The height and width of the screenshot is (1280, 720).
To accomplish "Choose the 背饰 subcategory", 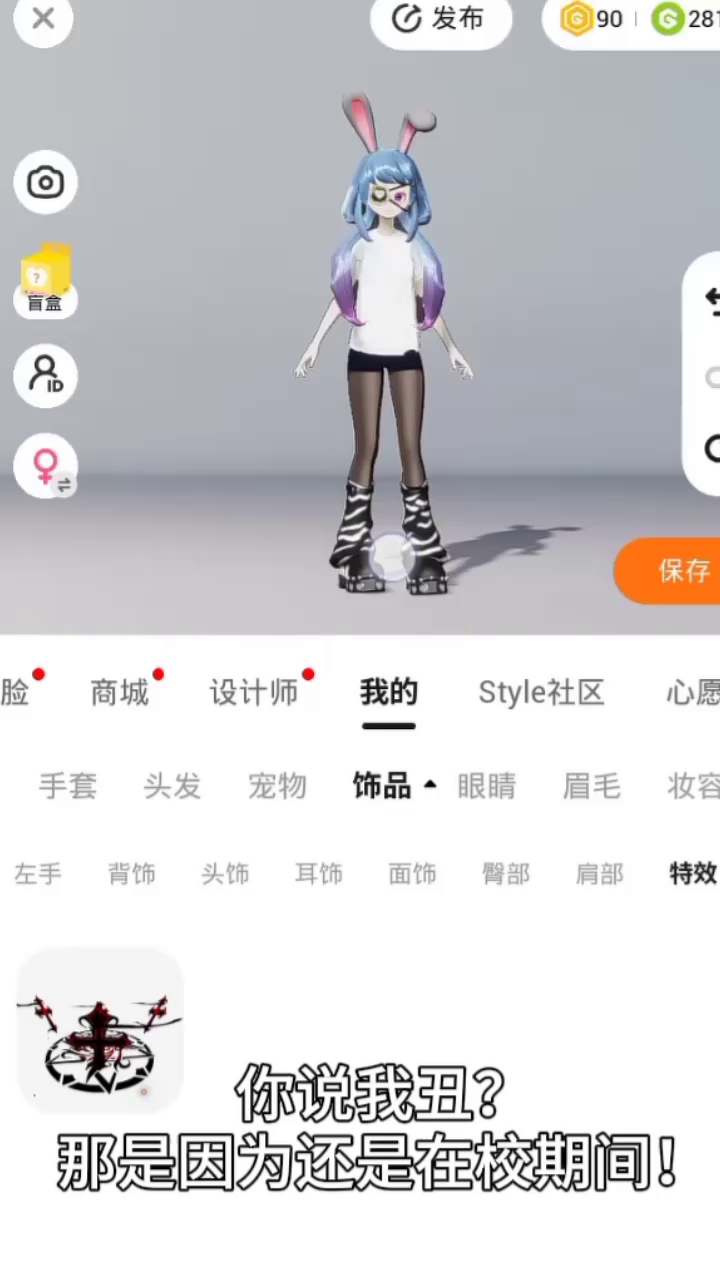I will [x=132, y=874].
